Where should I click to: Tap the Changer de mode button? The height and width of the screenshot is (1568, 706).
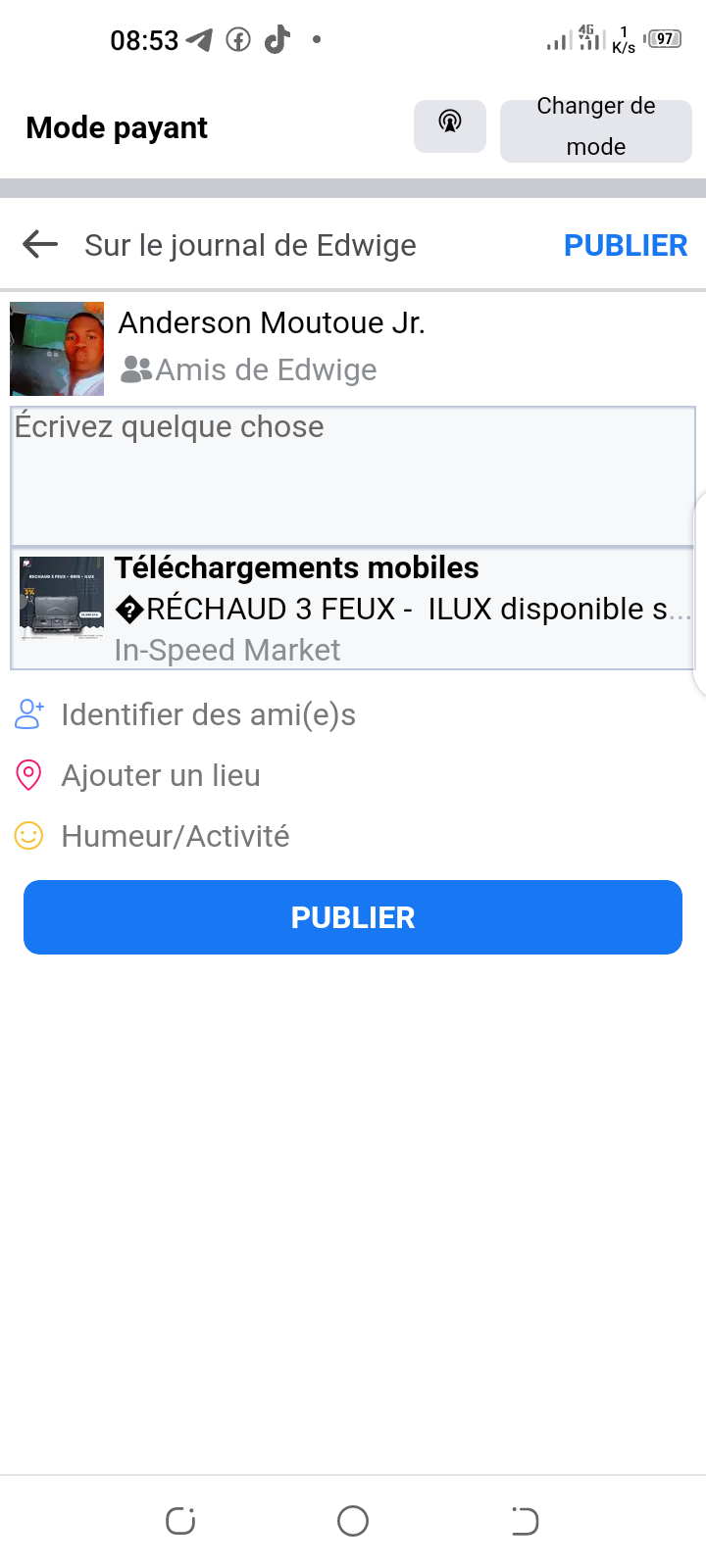pyautogui.click(x=596, y=126)
